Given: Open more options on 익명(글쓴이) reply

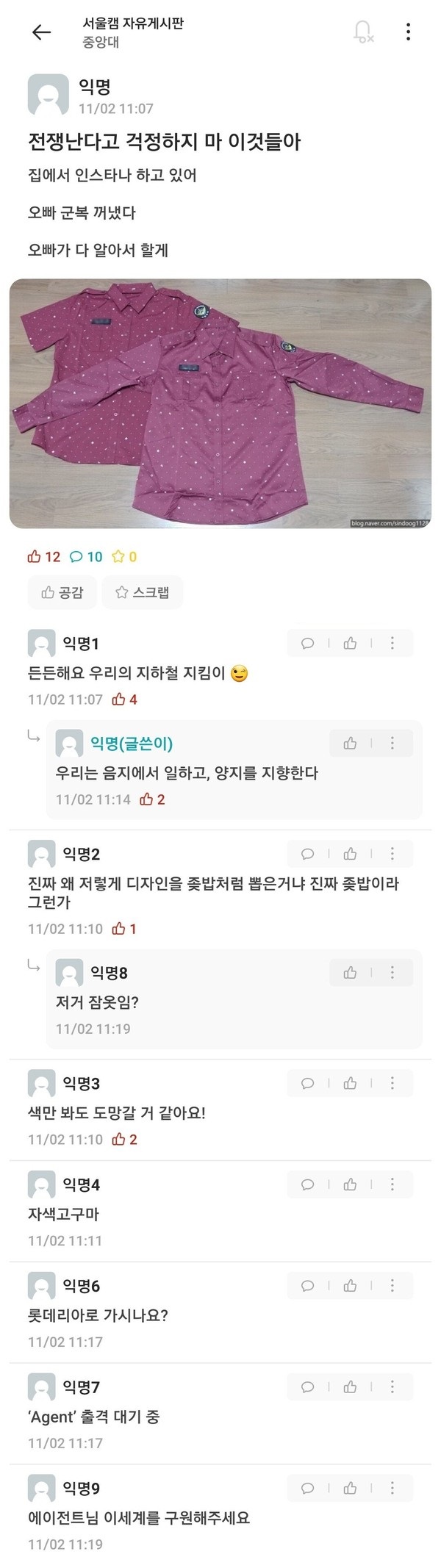Looking at the screenshot, I should coord(392,744).
